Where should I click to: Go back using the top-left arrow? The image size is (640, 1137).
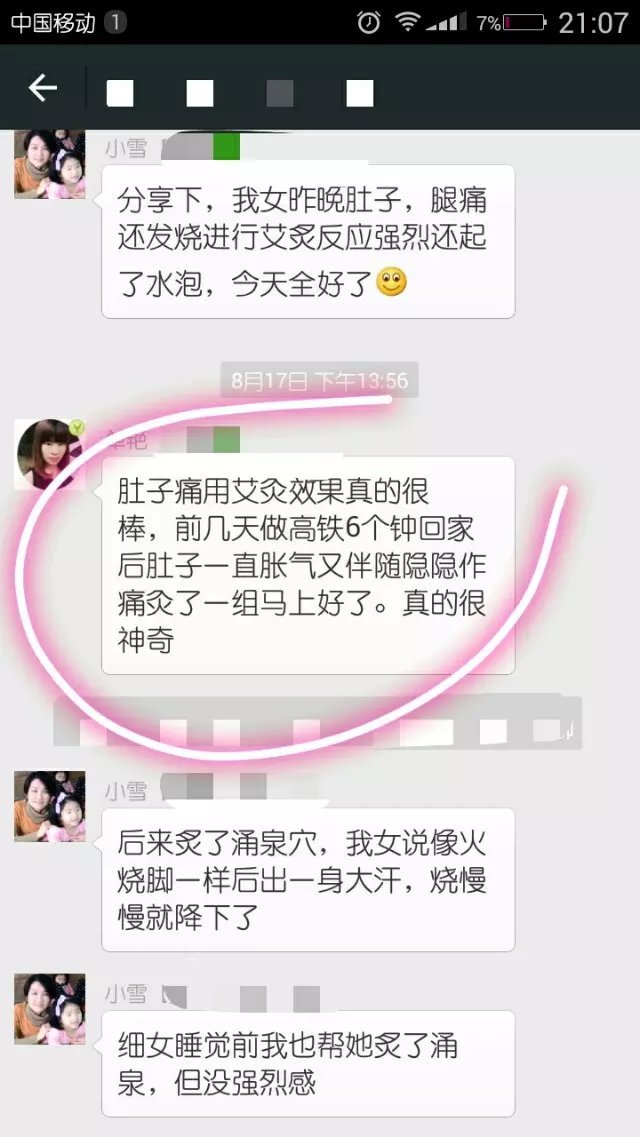42,89
